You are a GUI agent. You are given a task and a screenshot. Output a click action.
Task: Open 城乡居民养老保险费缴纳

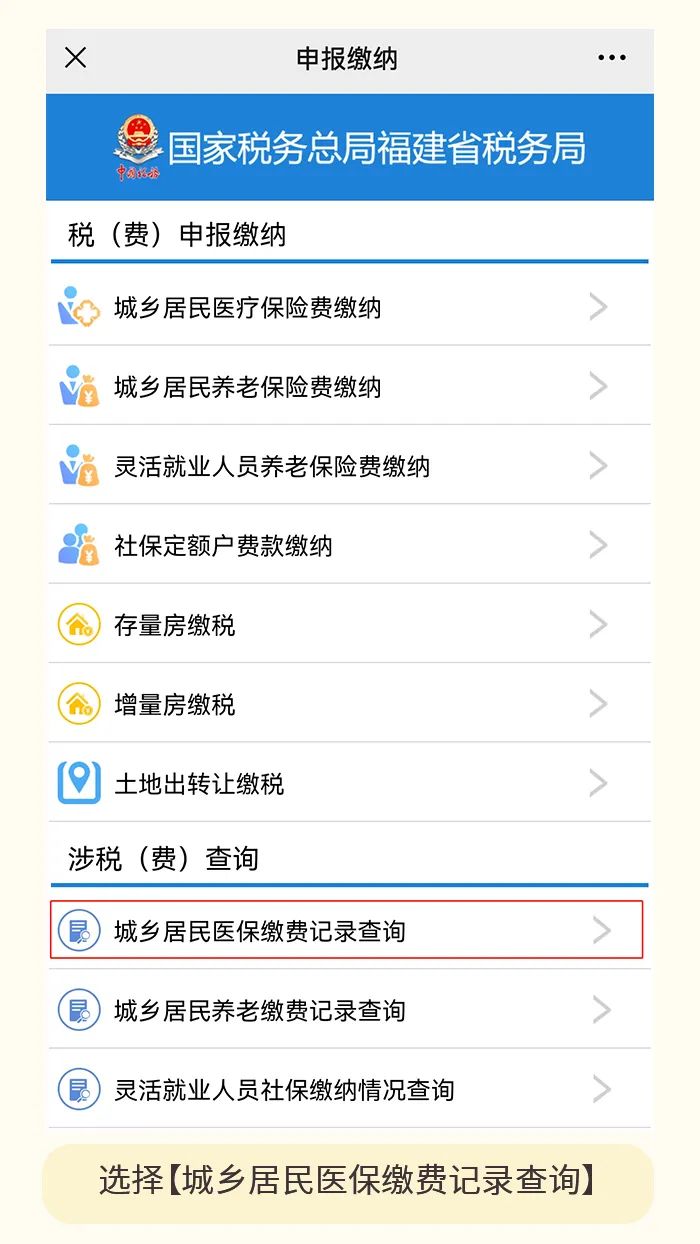point(350,386)
